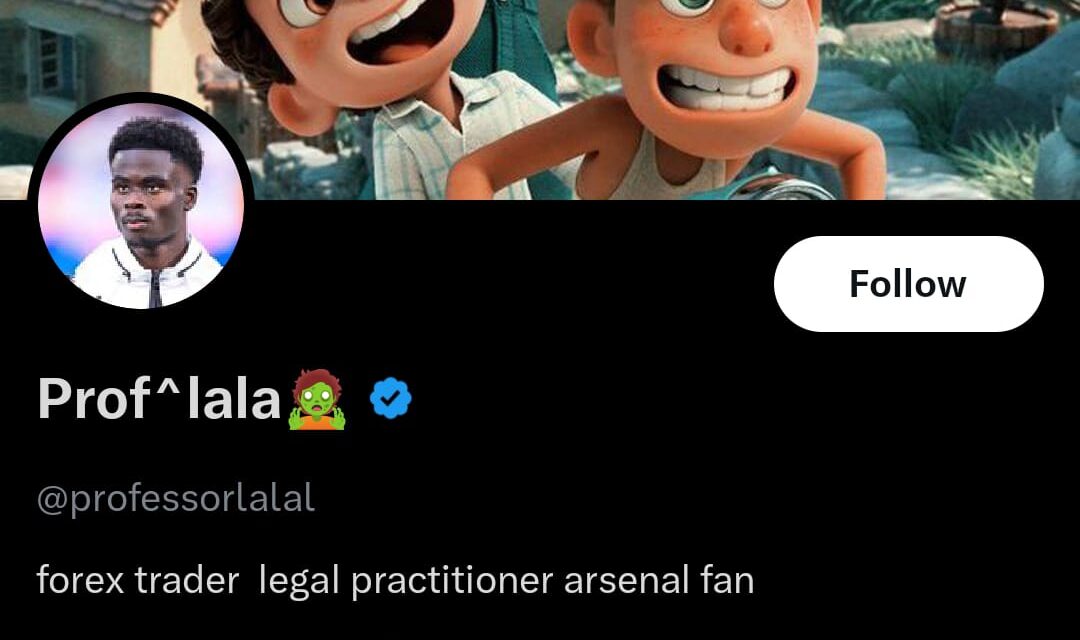Viewport: 1080px width, 640px height.
Task: View the profile header banner image
Action: 620,90
